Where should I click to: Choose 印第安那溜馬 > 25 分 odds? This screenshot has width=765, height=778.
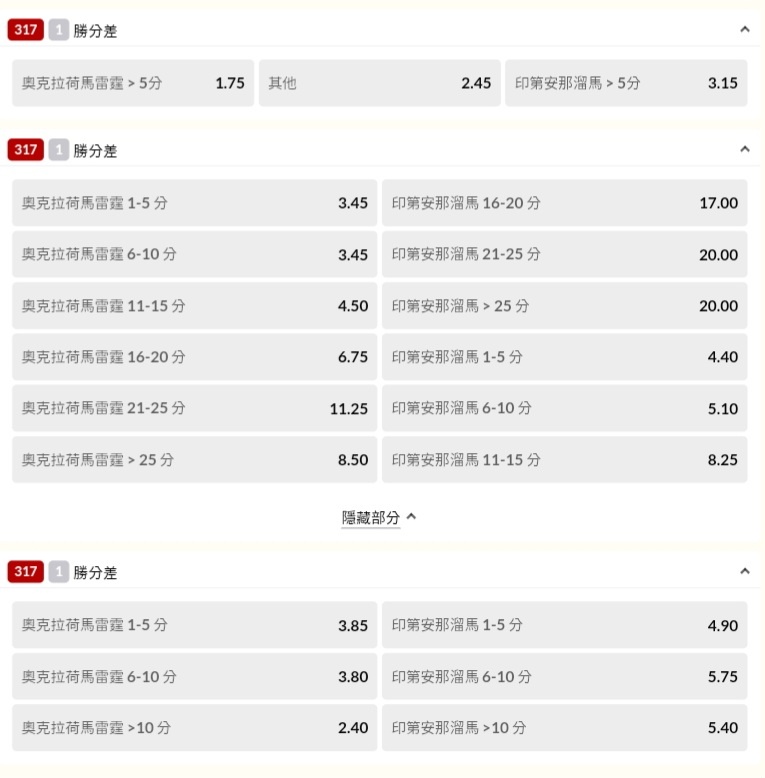tap(564, 306)
